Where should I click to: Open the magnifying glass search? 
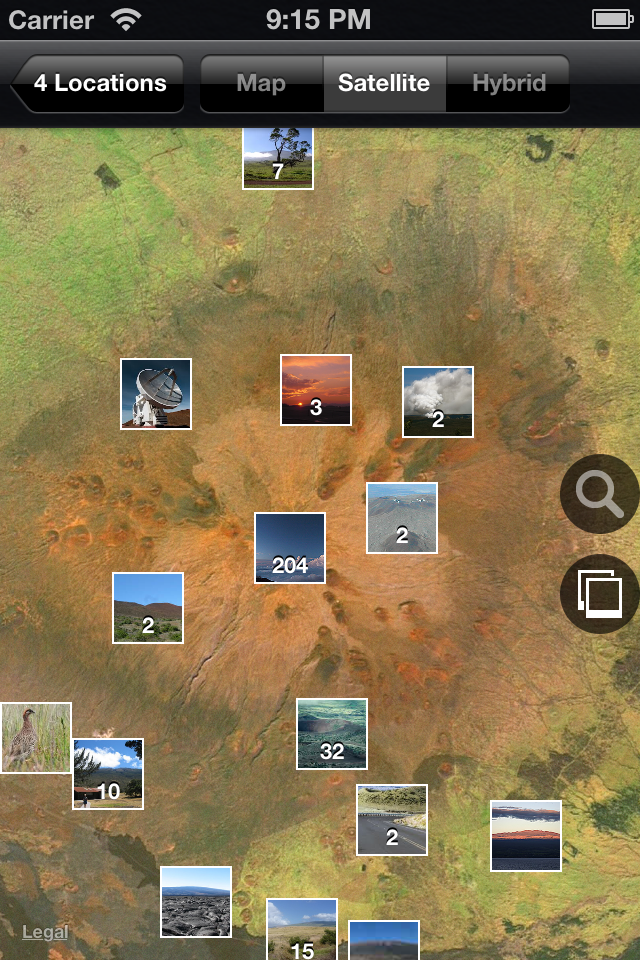599,493
